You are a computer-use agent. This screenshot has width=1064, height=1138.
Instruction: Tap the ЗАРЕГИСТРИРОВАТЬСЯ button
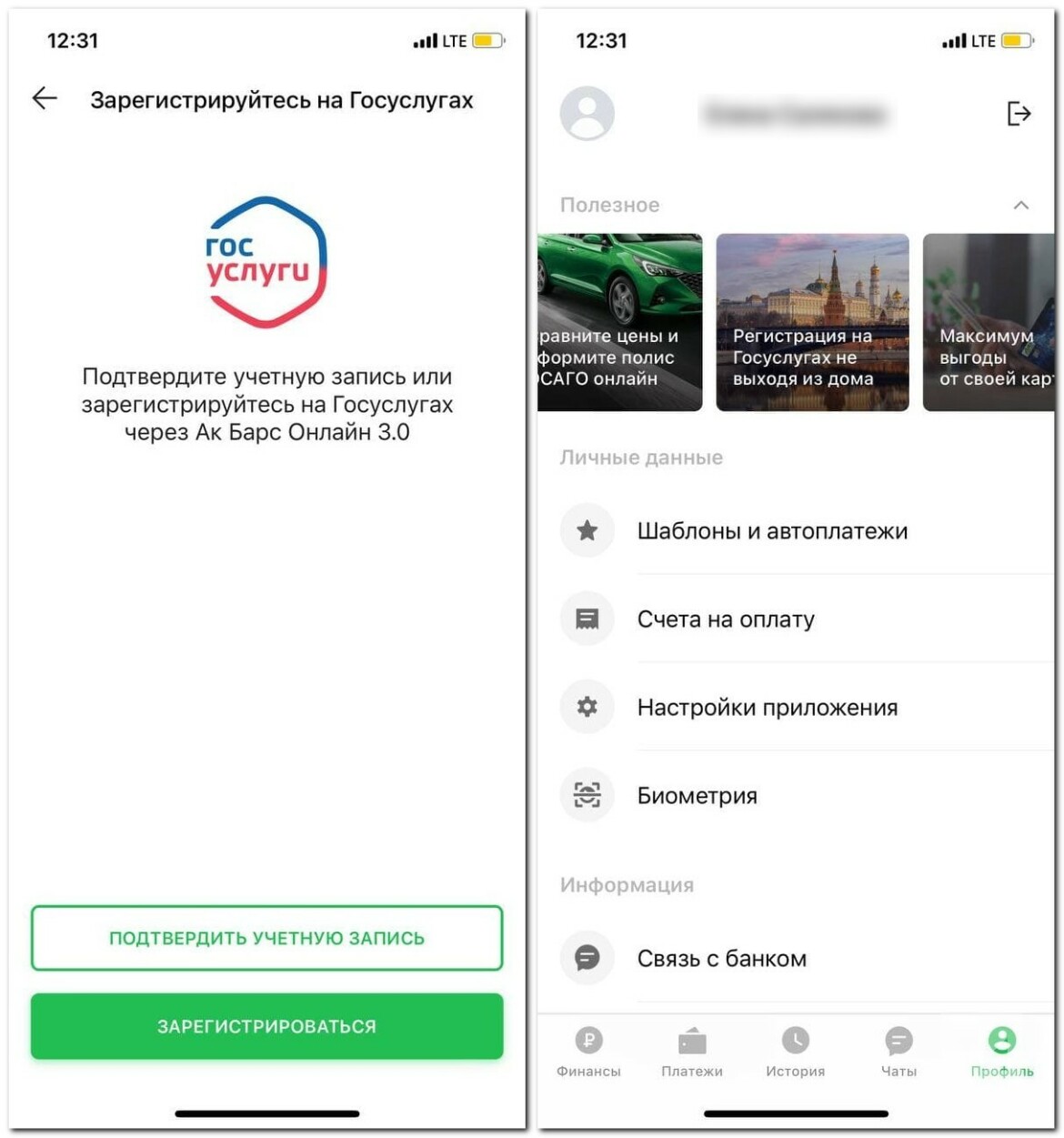coord(266,1026)
